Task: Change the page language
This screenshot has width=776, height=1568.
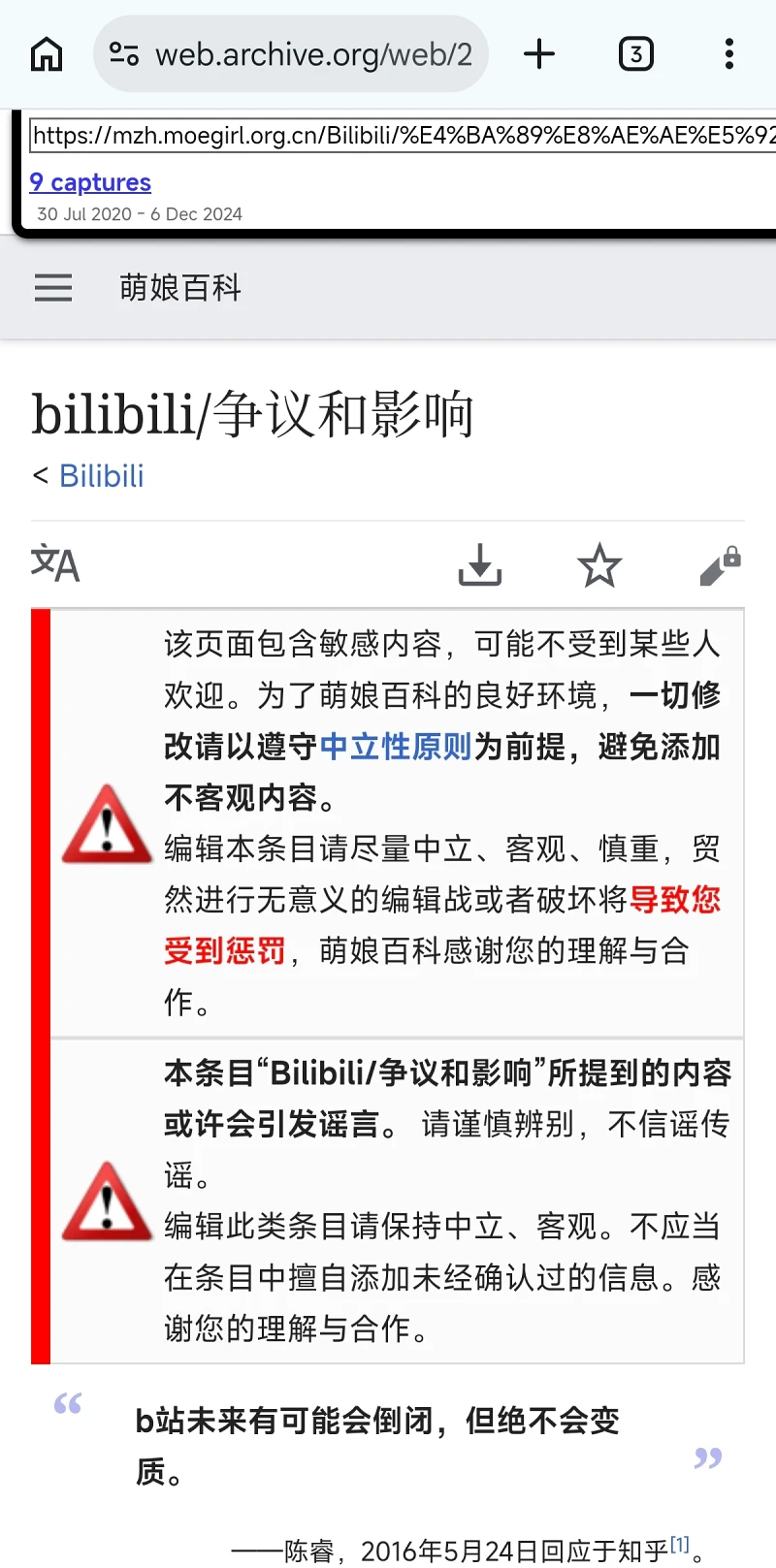Action: [55, 564]
